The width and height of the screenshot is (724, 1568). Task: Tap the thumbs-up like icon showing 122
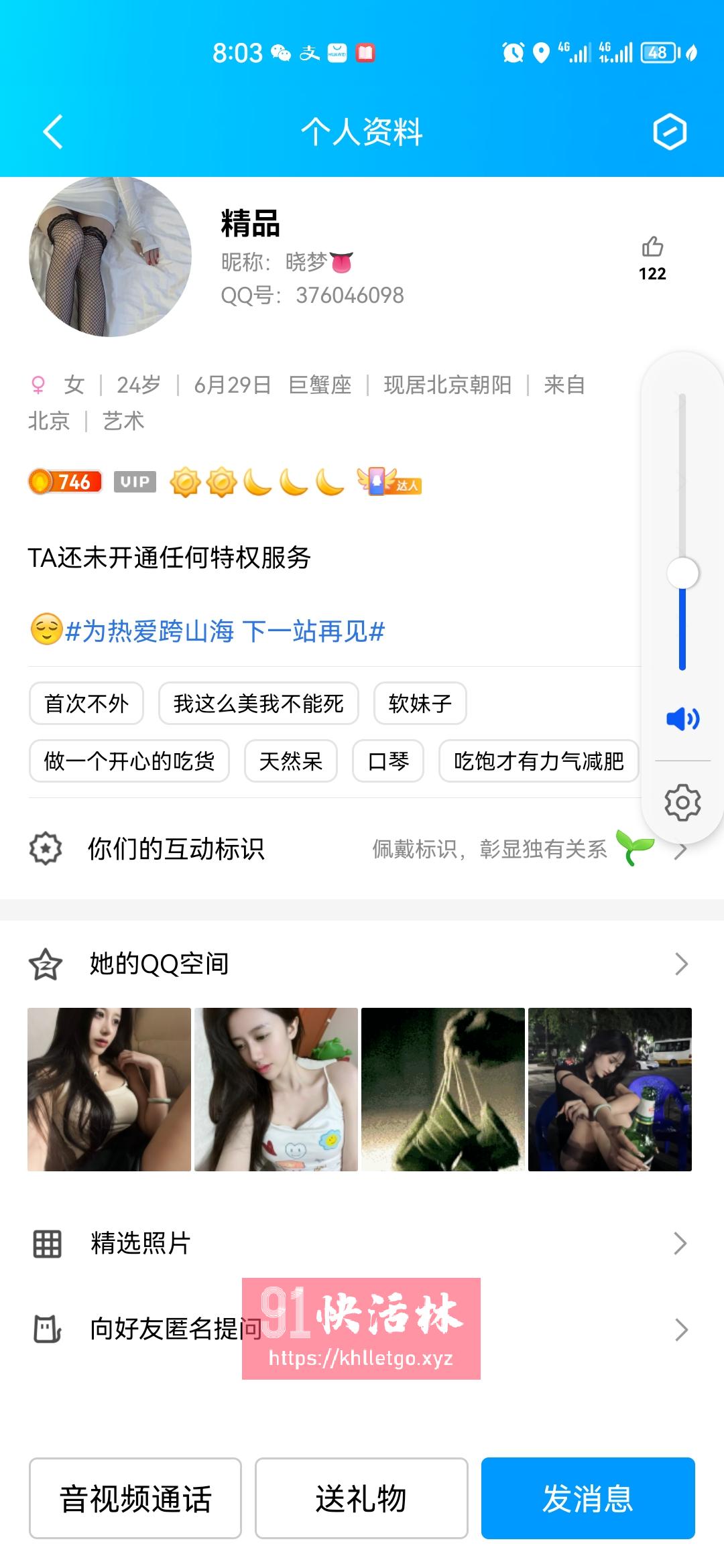click(x=652, y=251)
